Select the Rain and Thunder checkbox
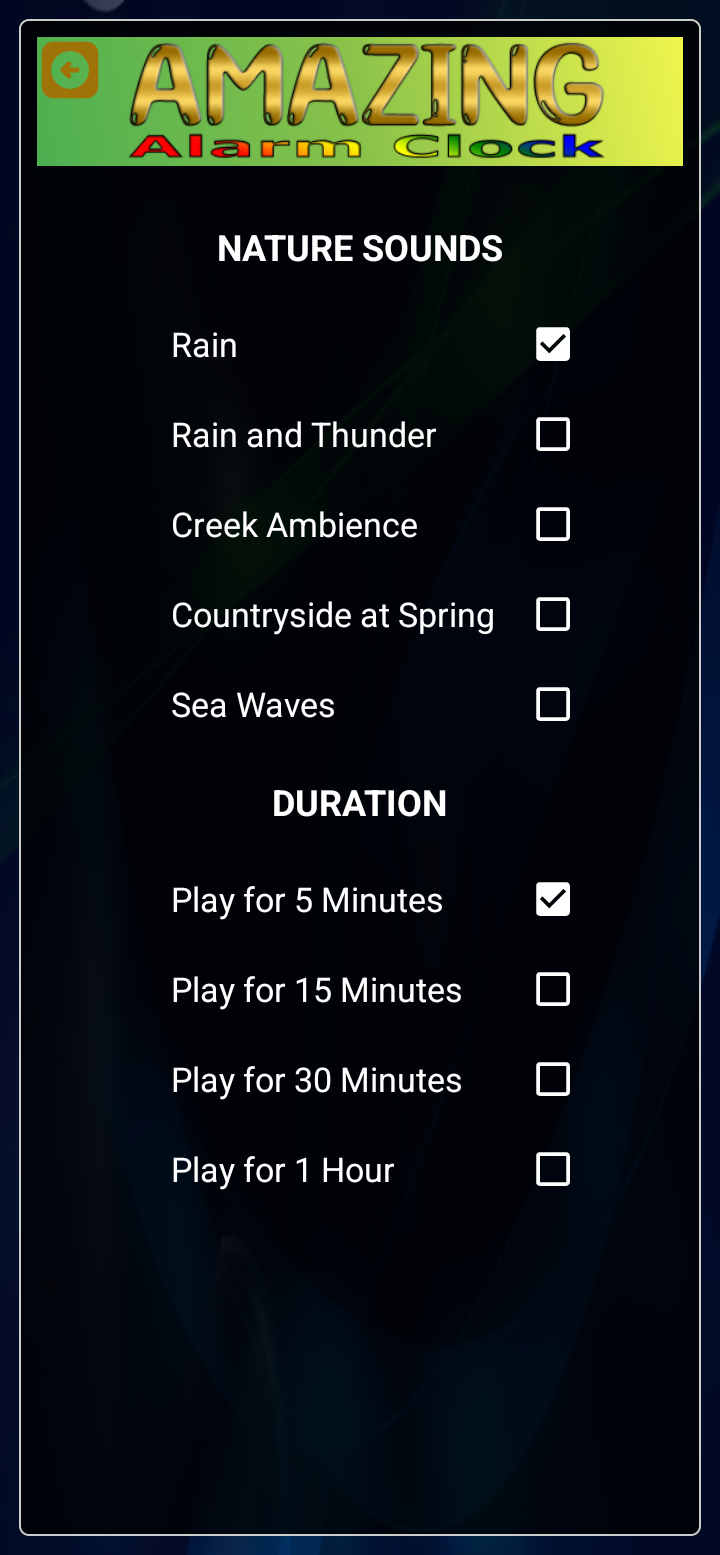Screen dimensions: 720x1555 coord(553,435)
